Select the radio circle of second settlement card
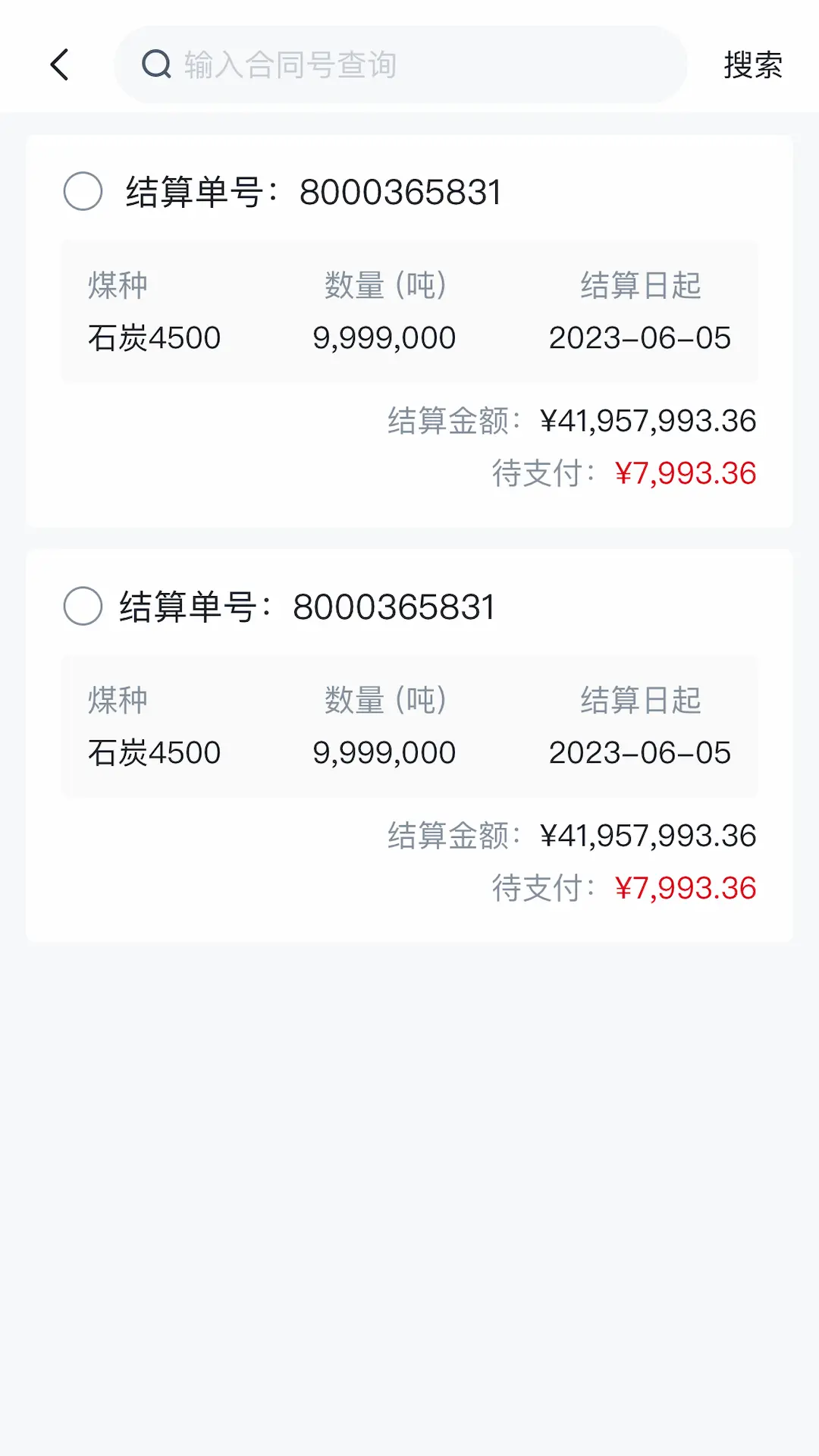819x1456 pixels. coord(83,606)
